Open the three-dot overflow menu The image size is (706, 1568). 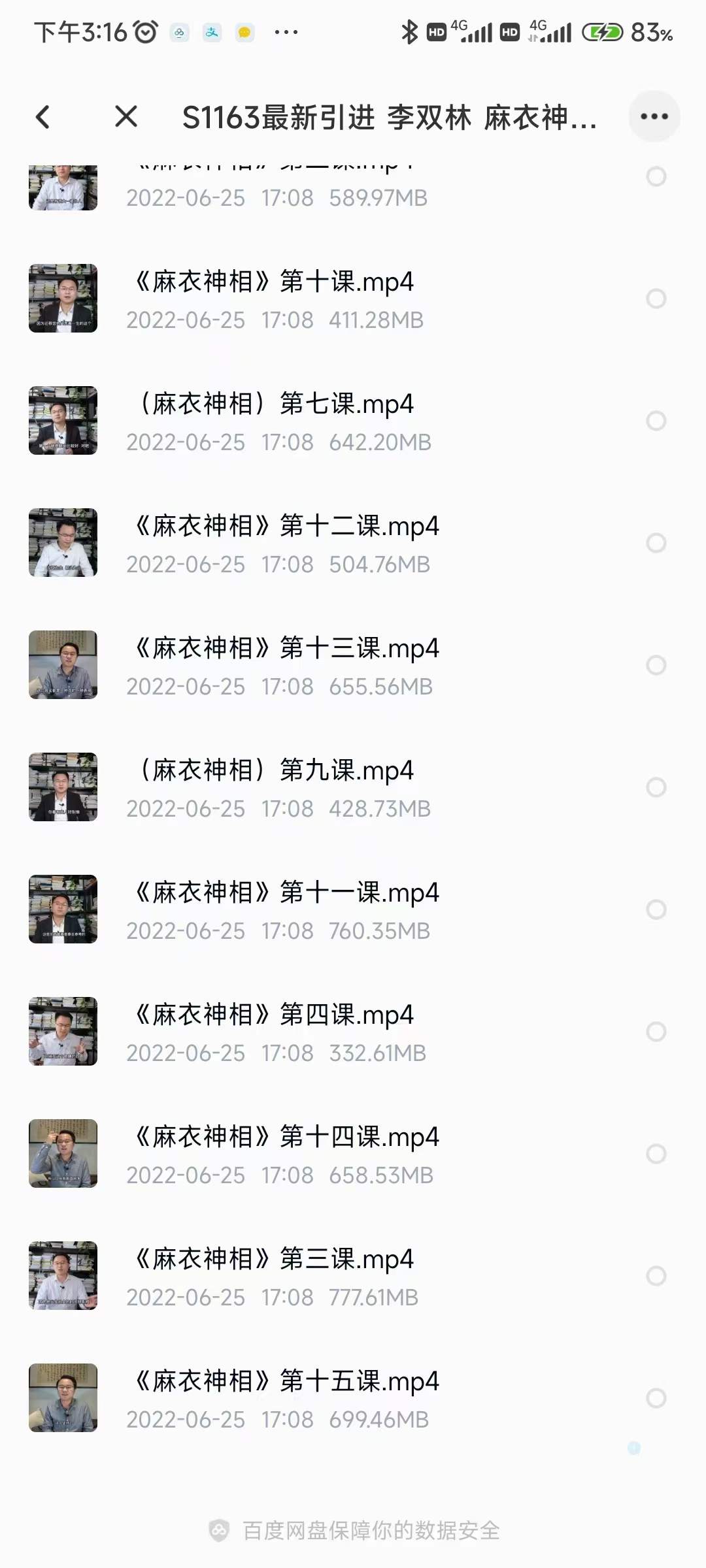coord(654,117)
